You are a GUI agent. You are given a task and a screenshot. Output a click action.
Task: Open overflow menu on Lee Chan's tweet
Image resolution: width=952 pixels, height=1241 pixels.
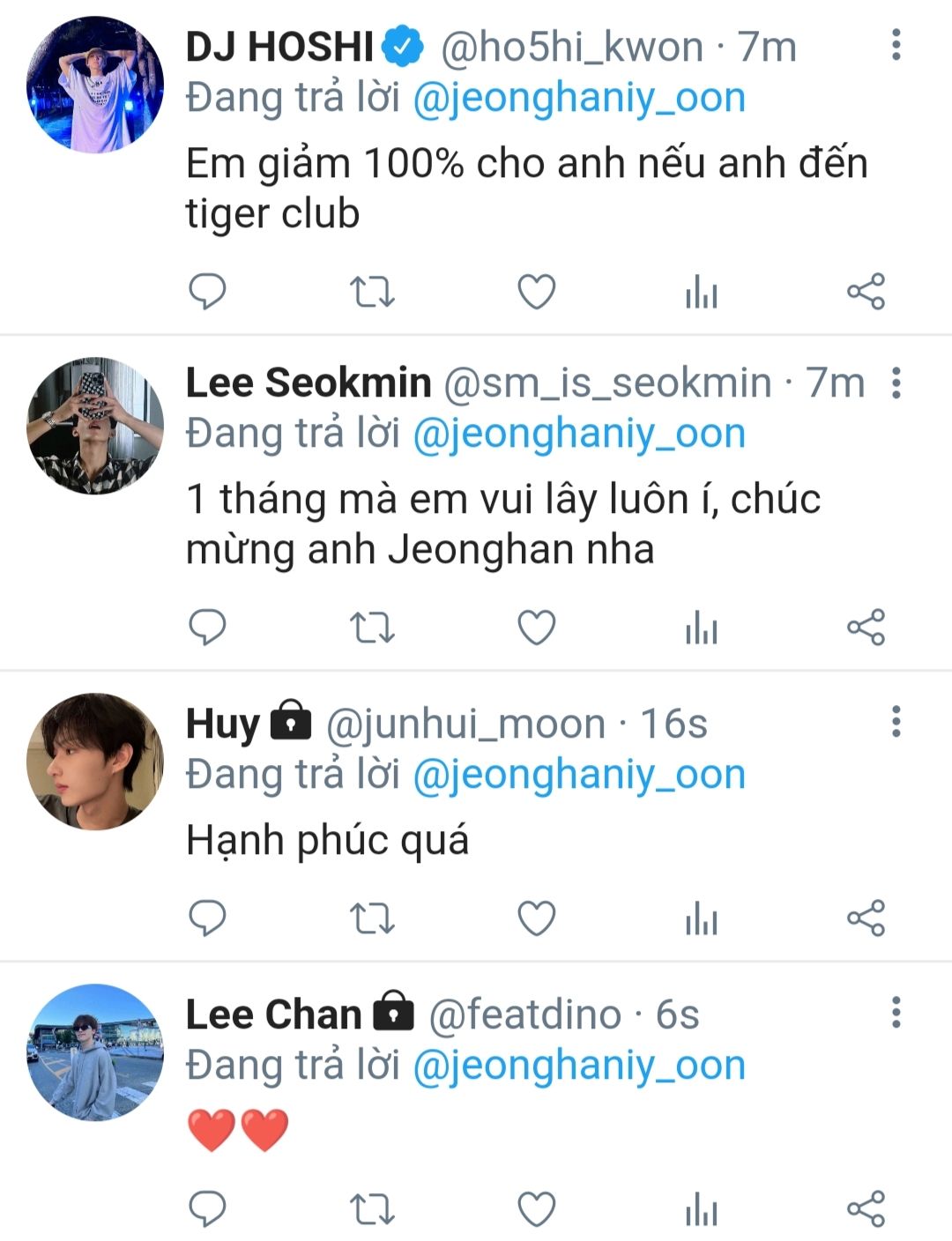click(896, 1013)
